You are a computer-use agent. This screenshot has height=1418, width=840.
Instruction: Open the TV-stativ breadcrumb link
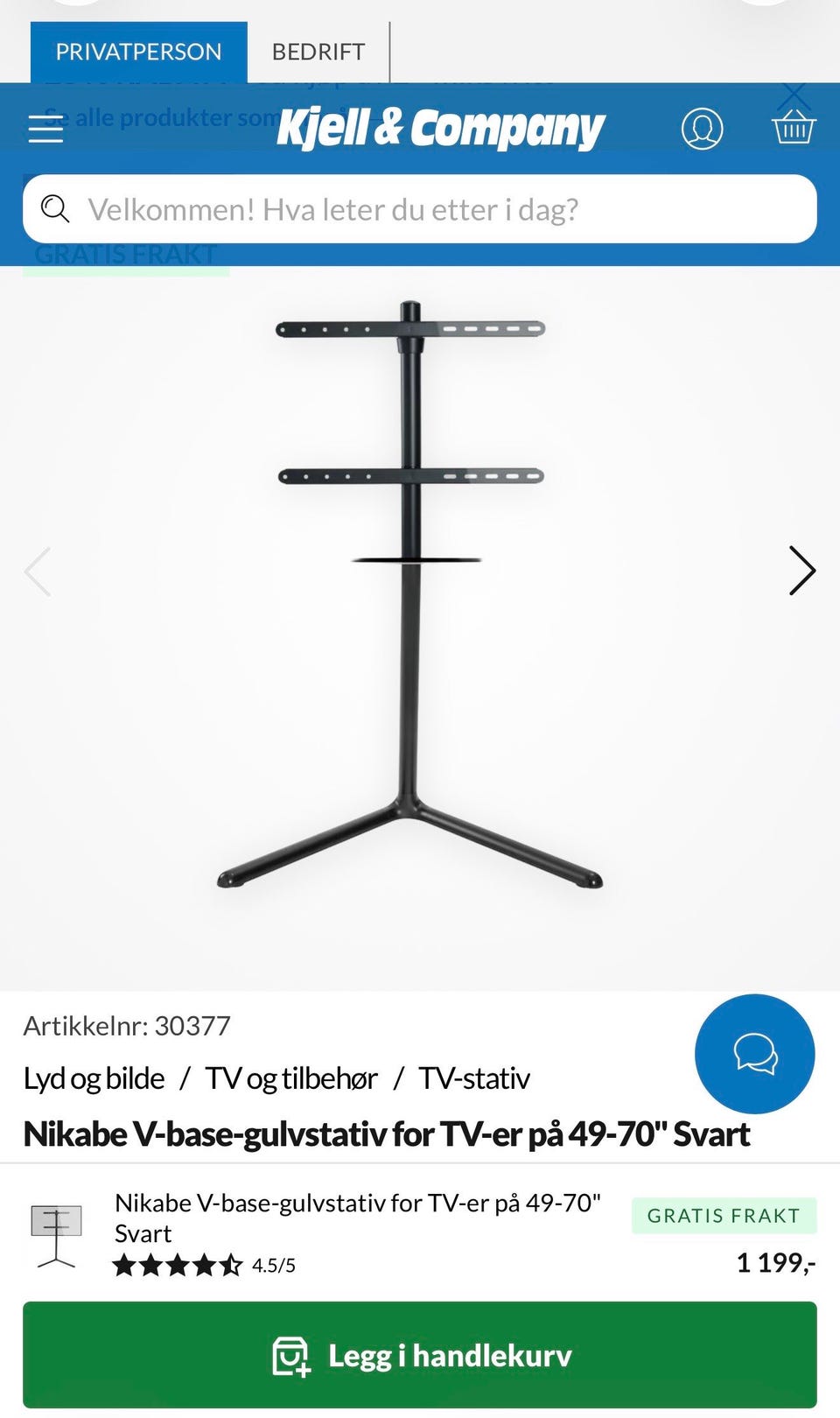coord(474,1078)
